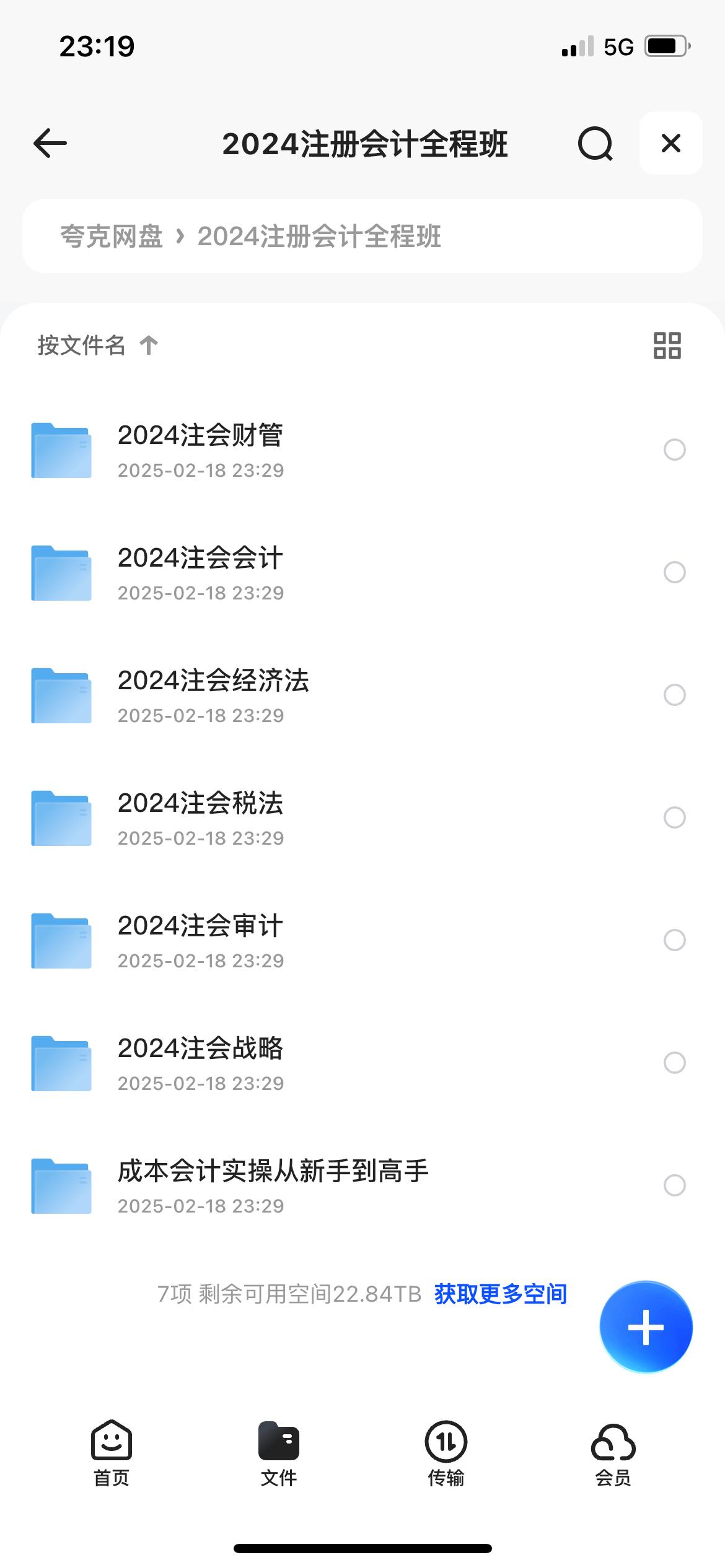Go back using the top-left arrow
Viewport: 725px width, 1568px height.
pos(50,144)
